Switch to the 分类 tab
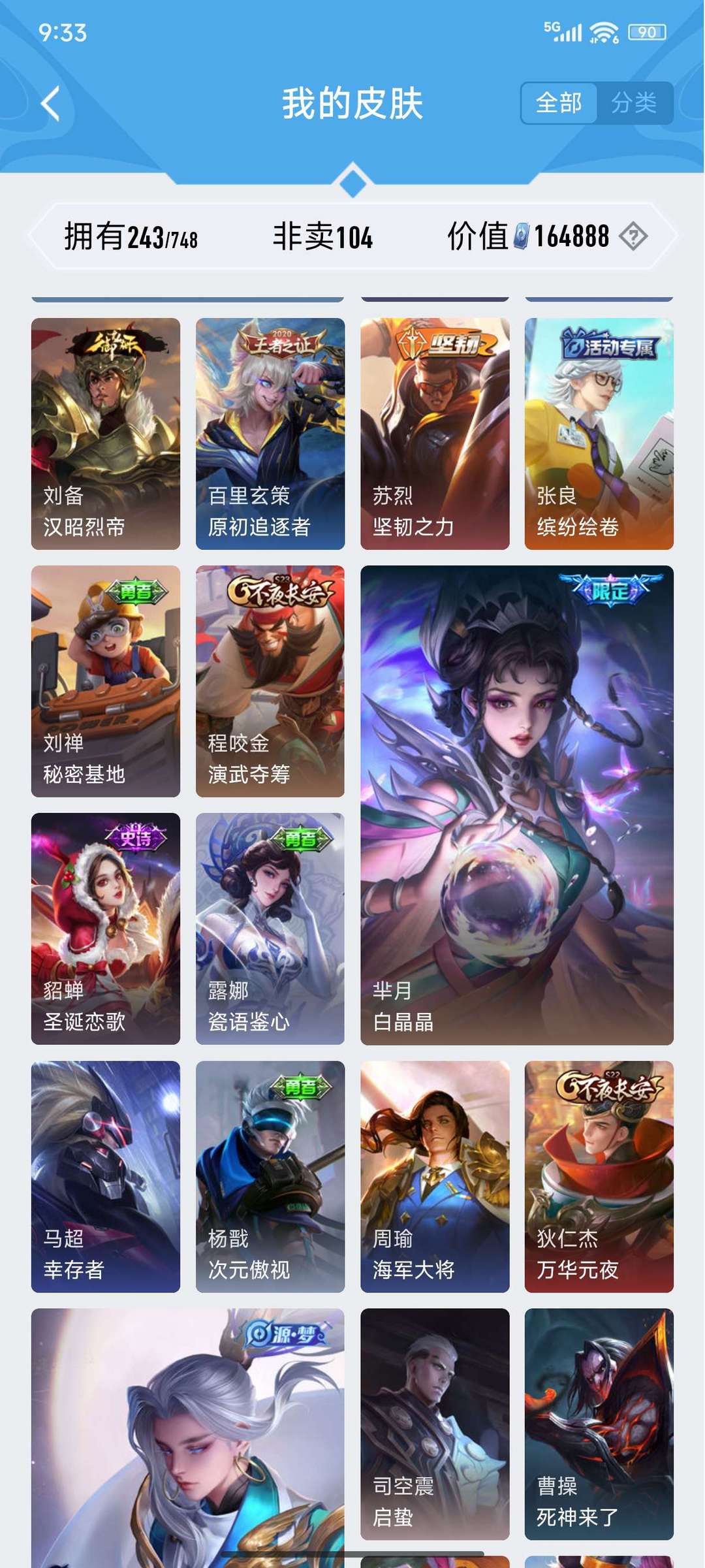 [635, 103]
